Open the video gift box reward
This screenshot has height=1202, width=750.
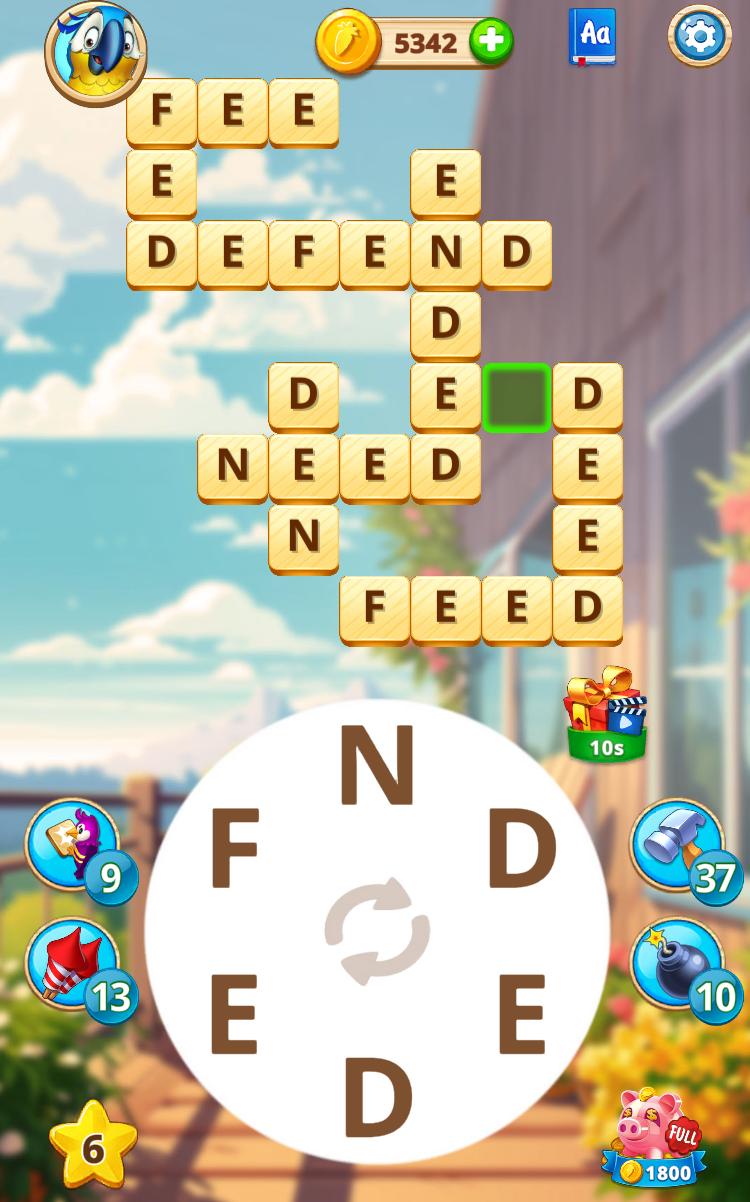(606, 714)
